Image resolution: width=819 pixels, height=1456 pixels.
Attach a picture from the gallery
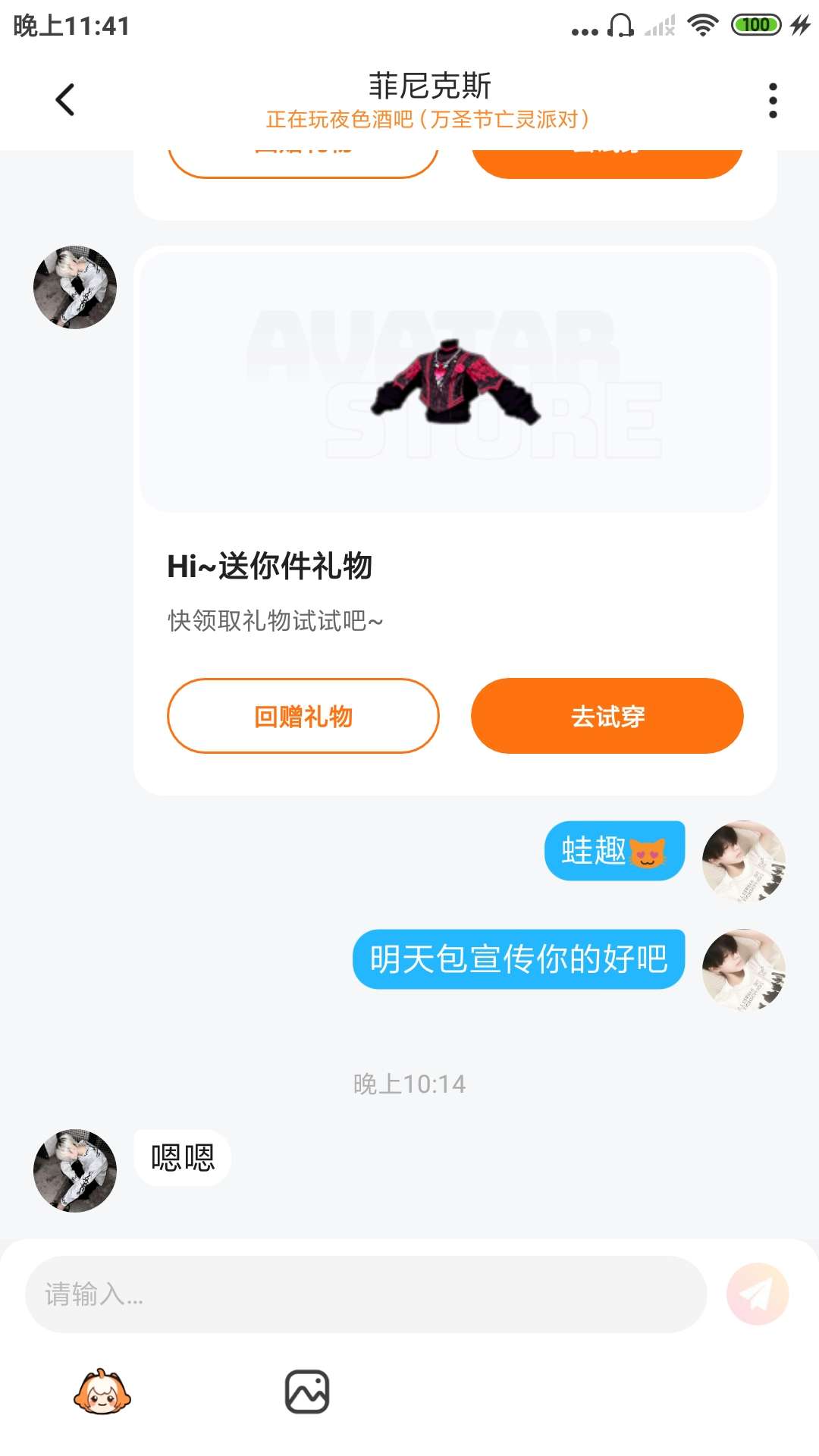(306, 1392)
